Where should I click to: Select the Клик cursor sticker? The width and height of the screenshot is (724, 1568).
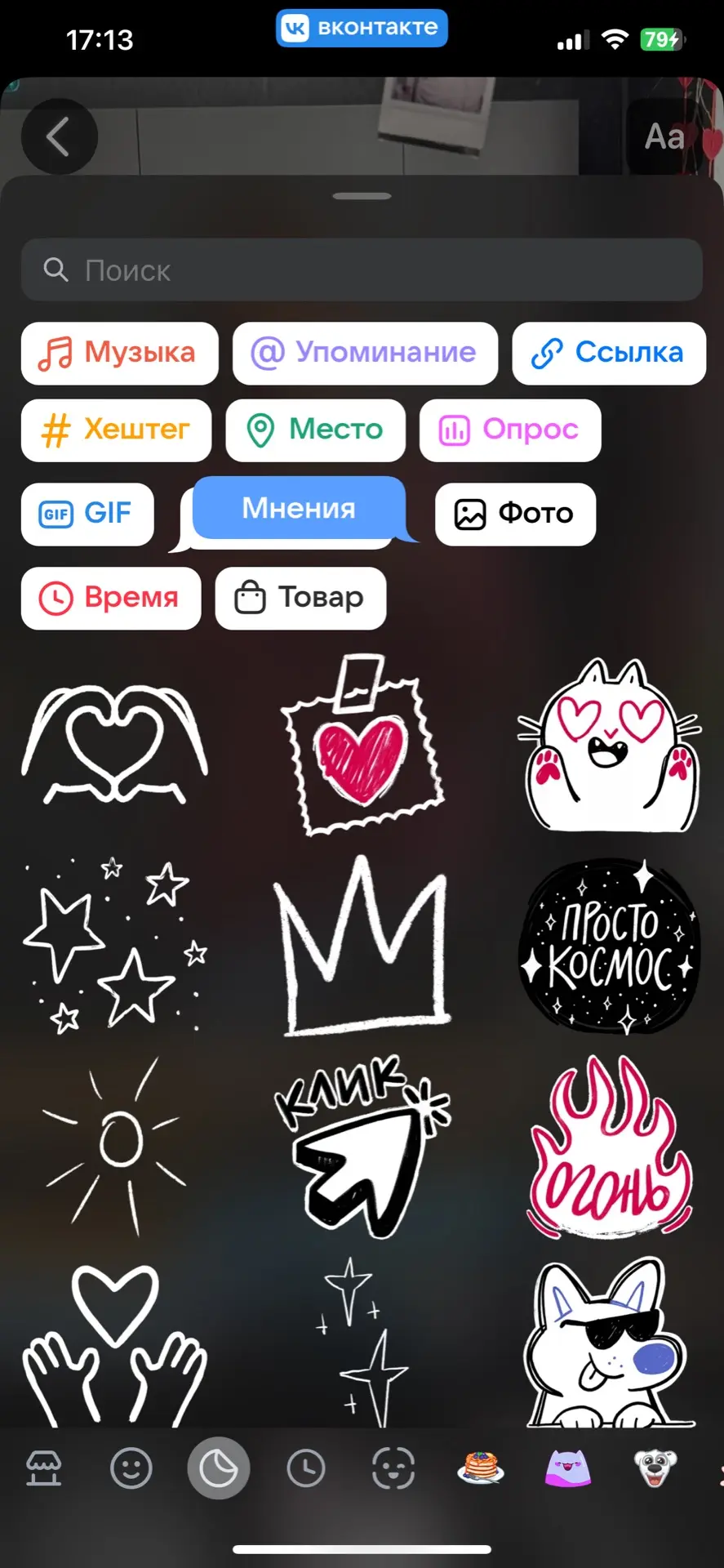pyautogui.click(x=362, y=1146)
